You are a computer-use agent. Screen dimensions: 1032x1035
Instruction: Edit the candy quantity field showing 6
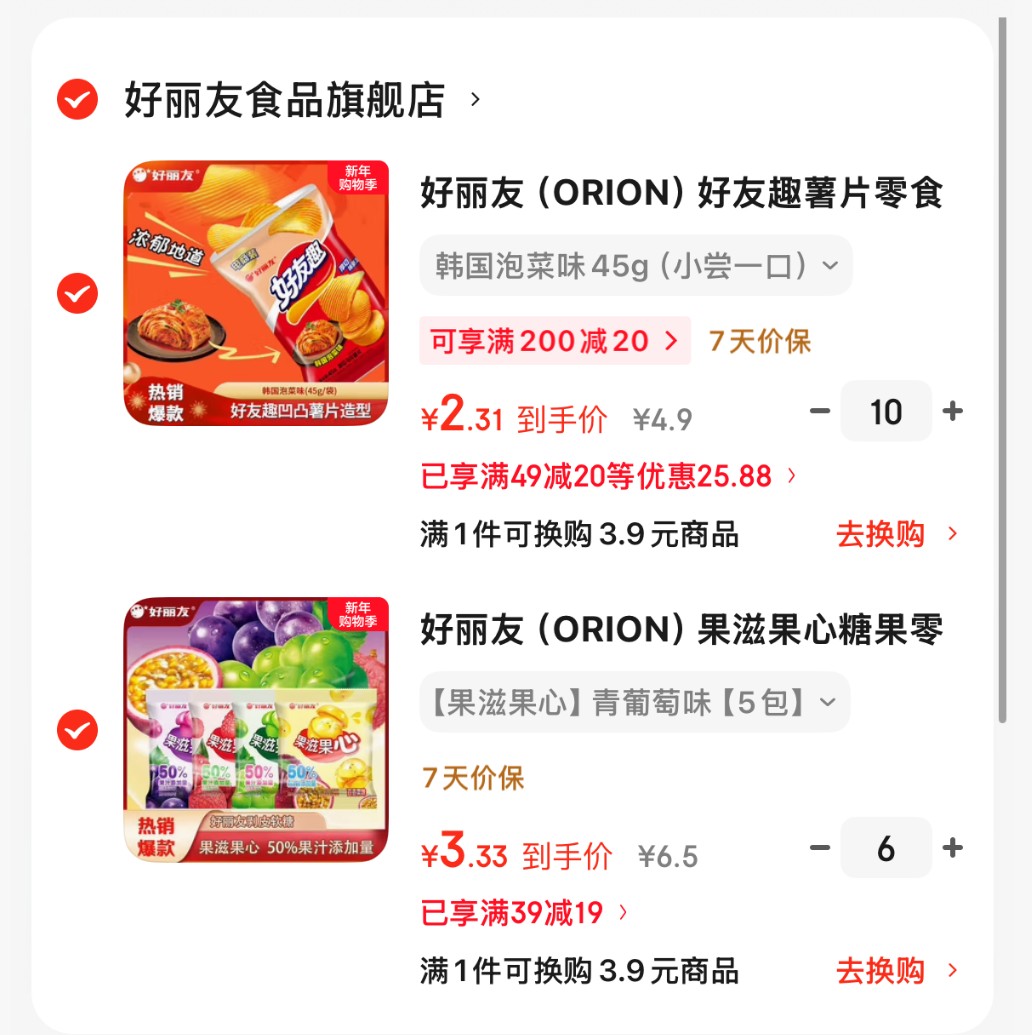[886, 848]
